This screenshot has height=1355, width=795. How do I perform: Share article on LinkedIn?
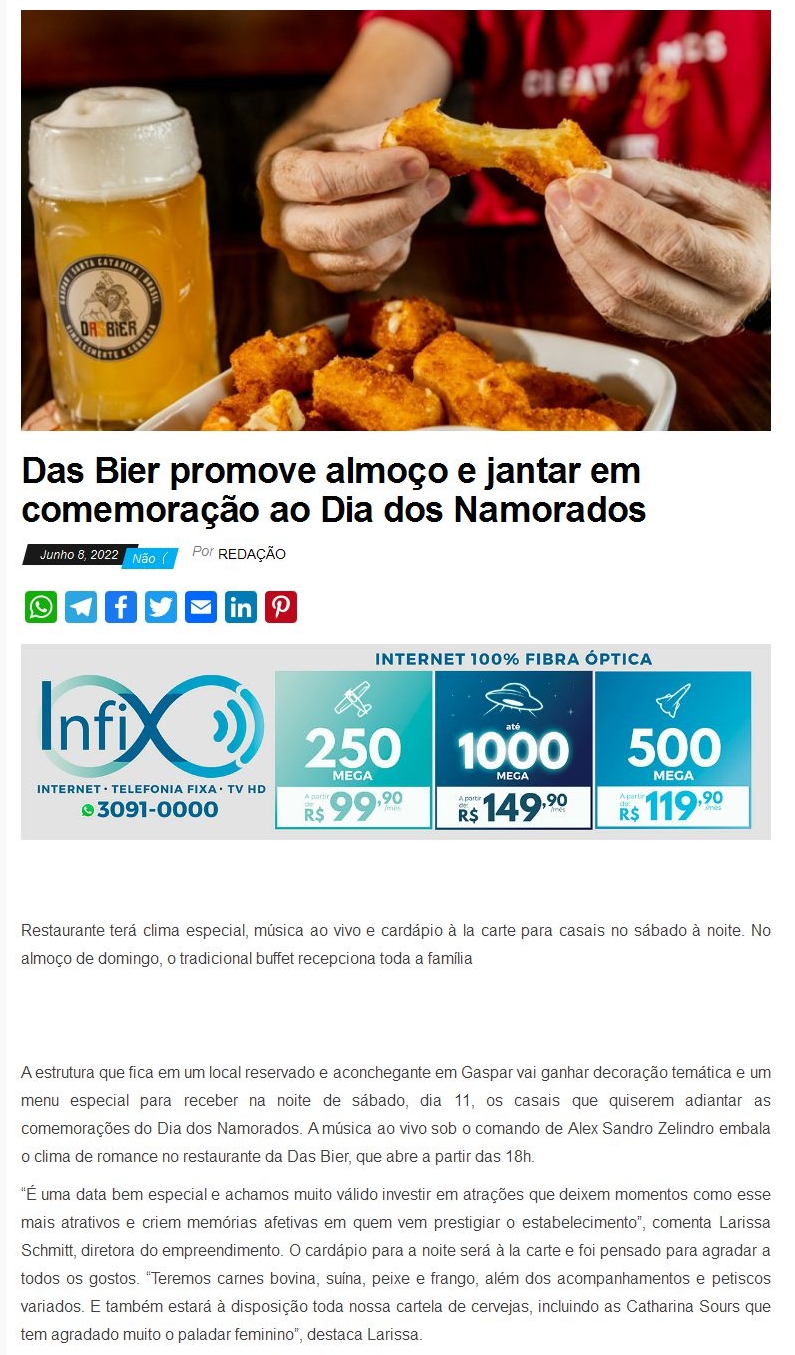pos(241,607)
